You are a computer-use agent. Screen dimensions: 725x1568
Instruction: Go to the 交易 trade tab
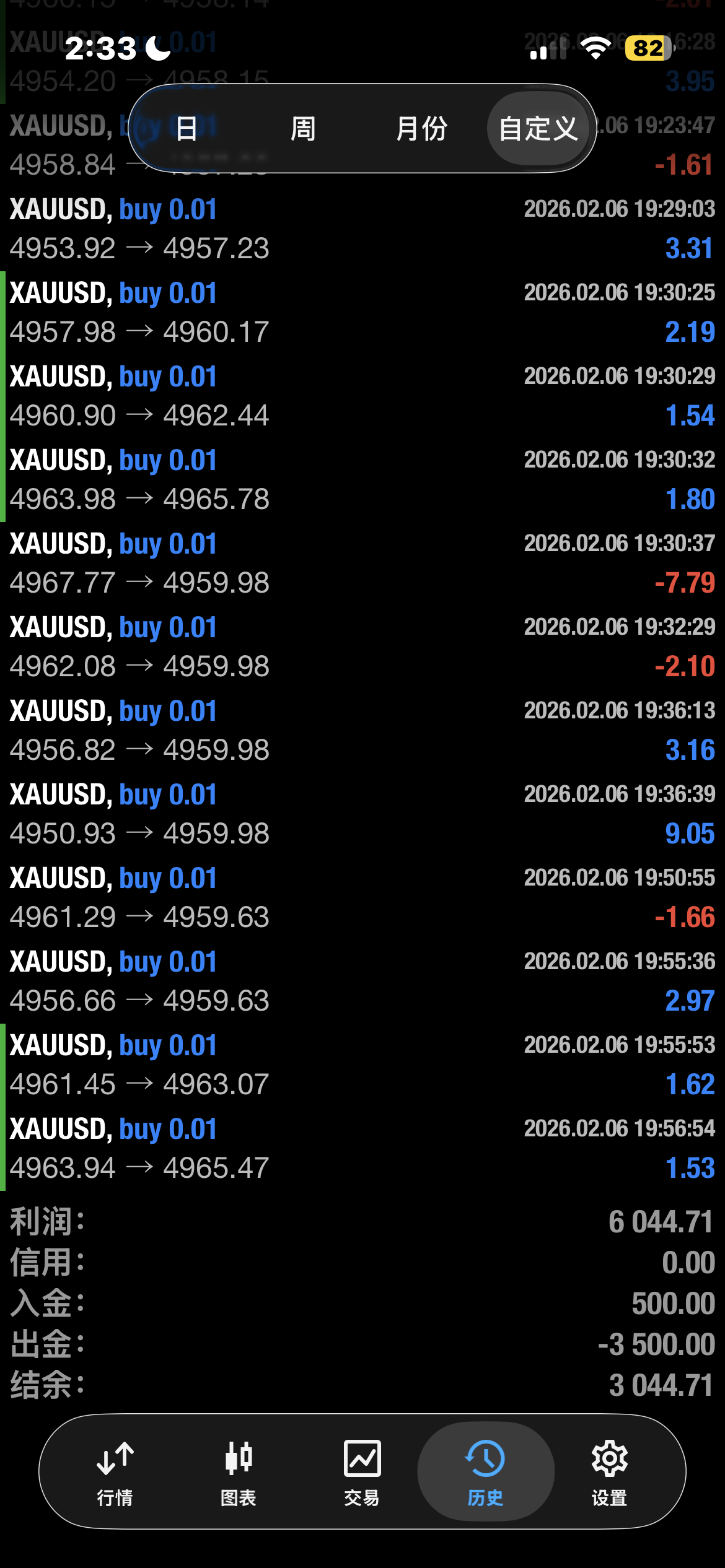pos(362,1471)
